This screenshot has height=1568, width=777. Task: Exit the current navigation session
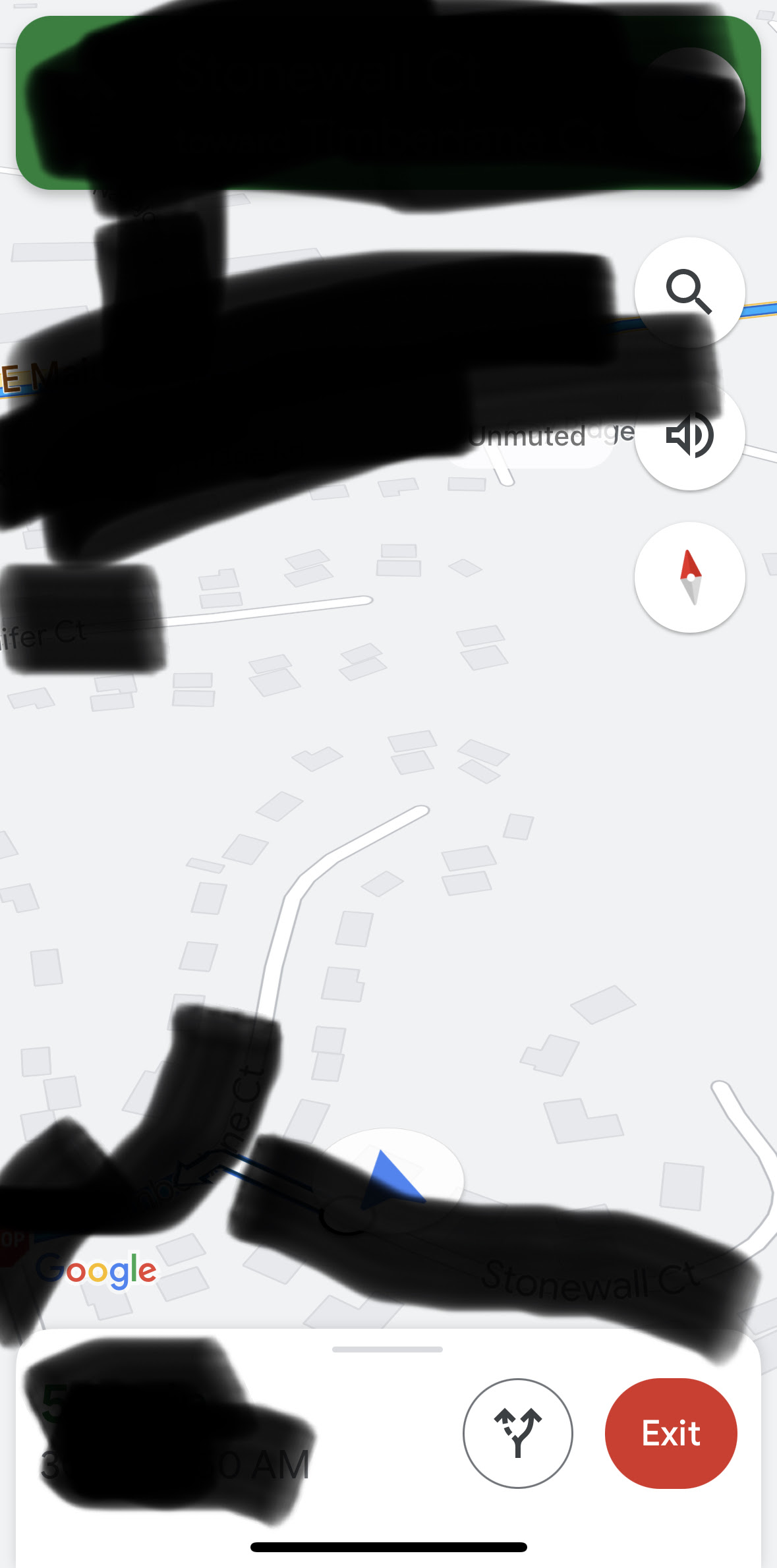(670, 1432)
